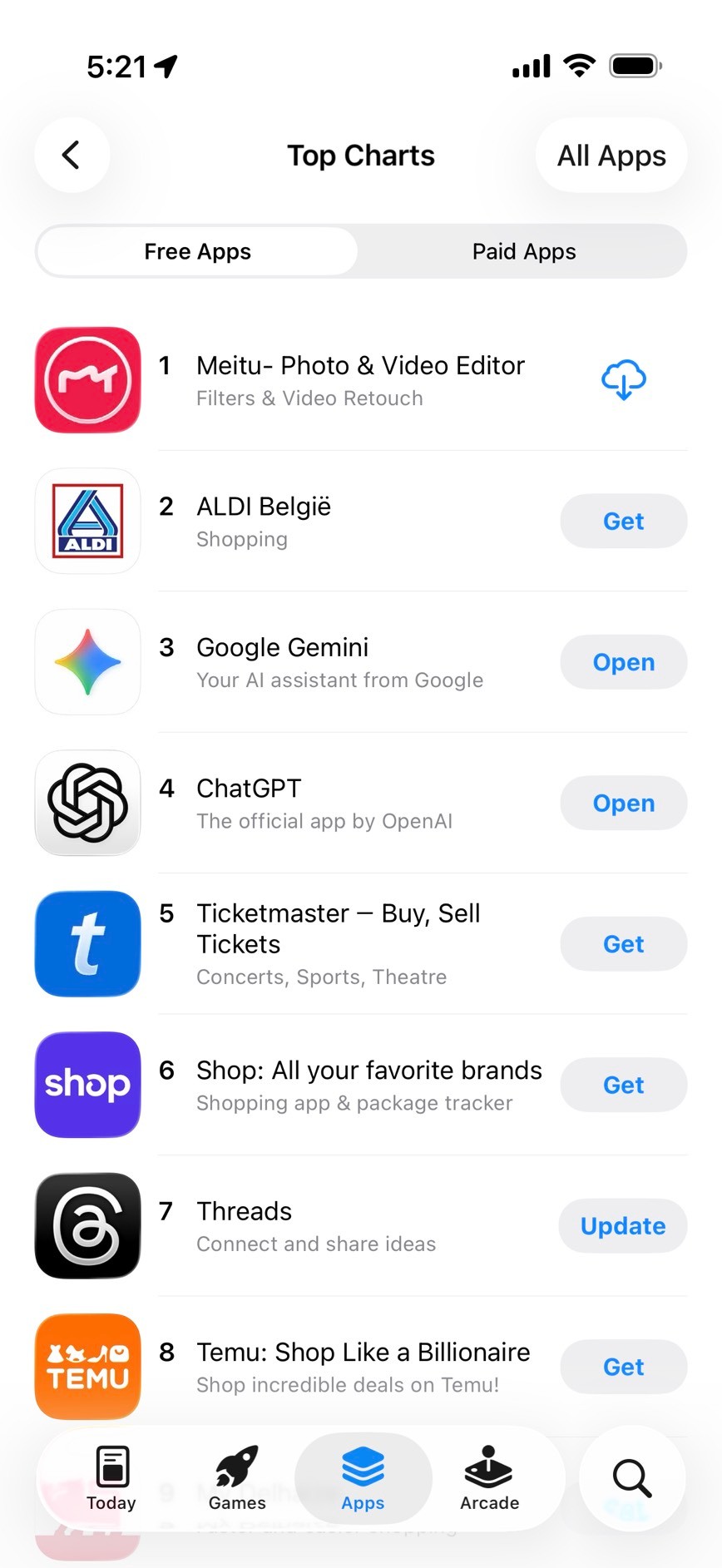Open the All Apps filter
The width and height of the screenshot is (722, 1568).
(611, 156)
